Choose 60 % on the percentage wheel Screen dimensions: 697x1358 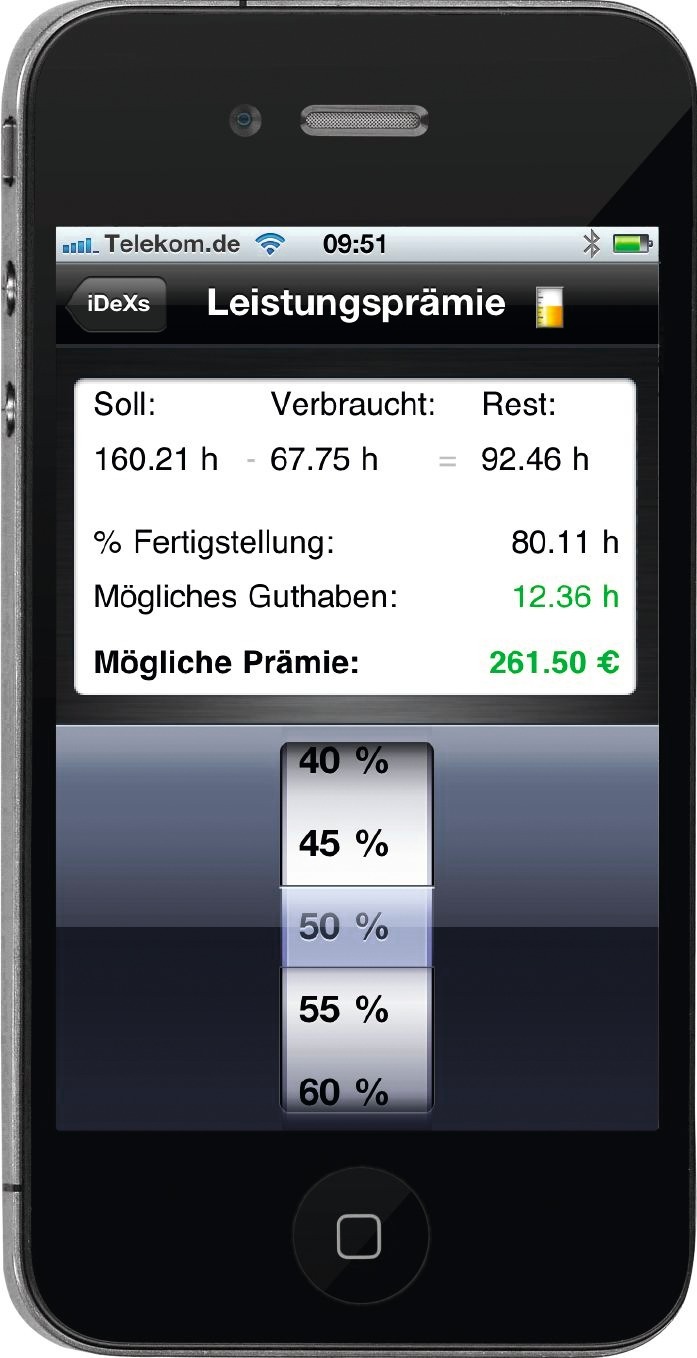point(343,1092)
